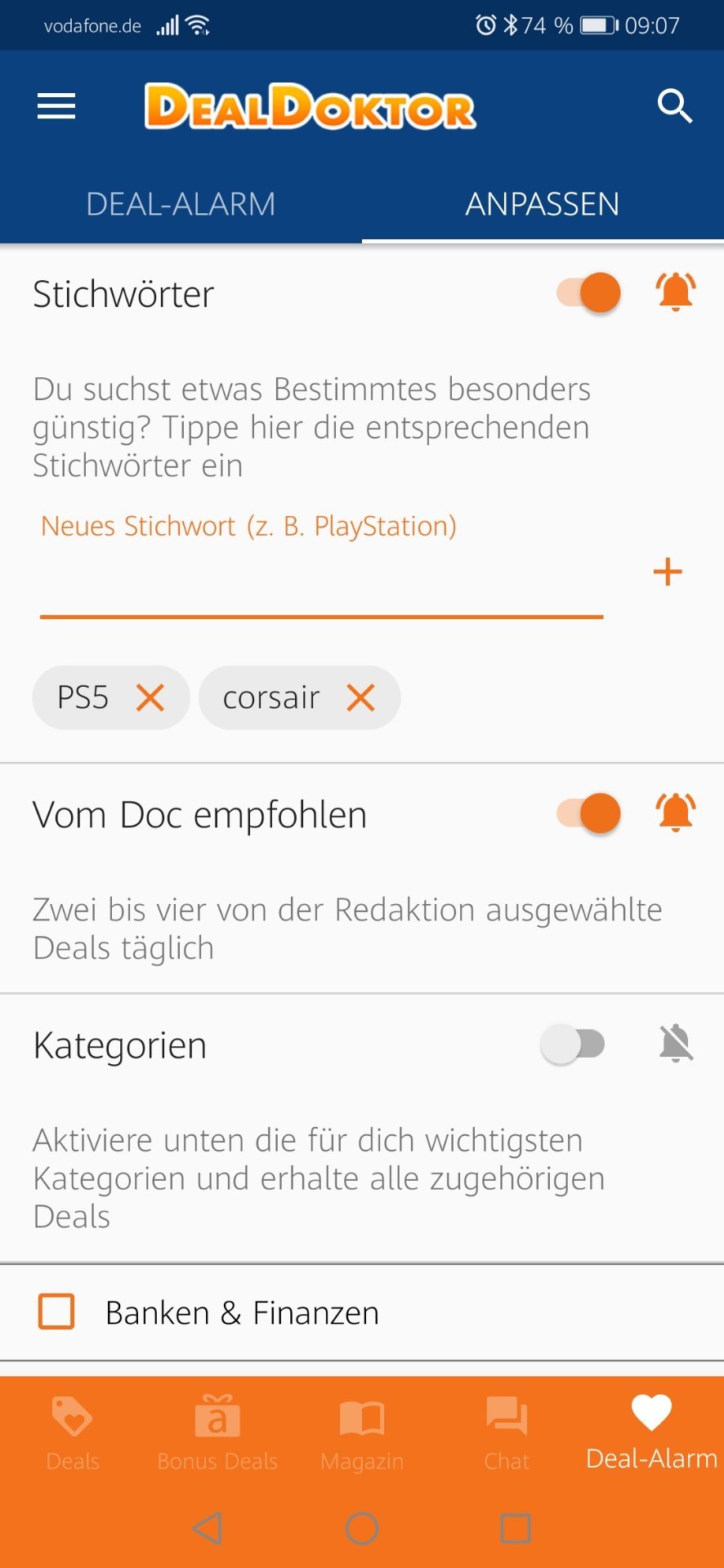Open the hamburger drawer menu
Viewport: 724px width, 1568px height.
(x=56, y=106)
